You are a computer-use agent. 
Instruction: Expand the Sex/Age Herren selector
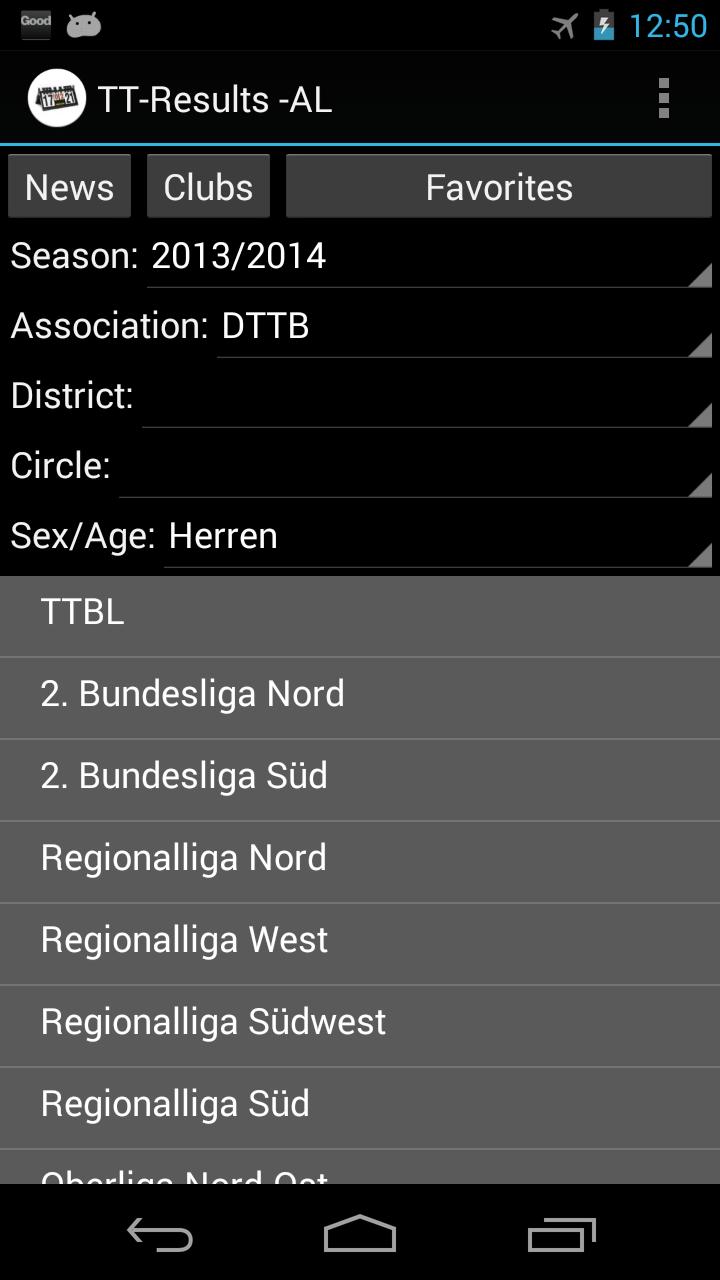[435, 536]
